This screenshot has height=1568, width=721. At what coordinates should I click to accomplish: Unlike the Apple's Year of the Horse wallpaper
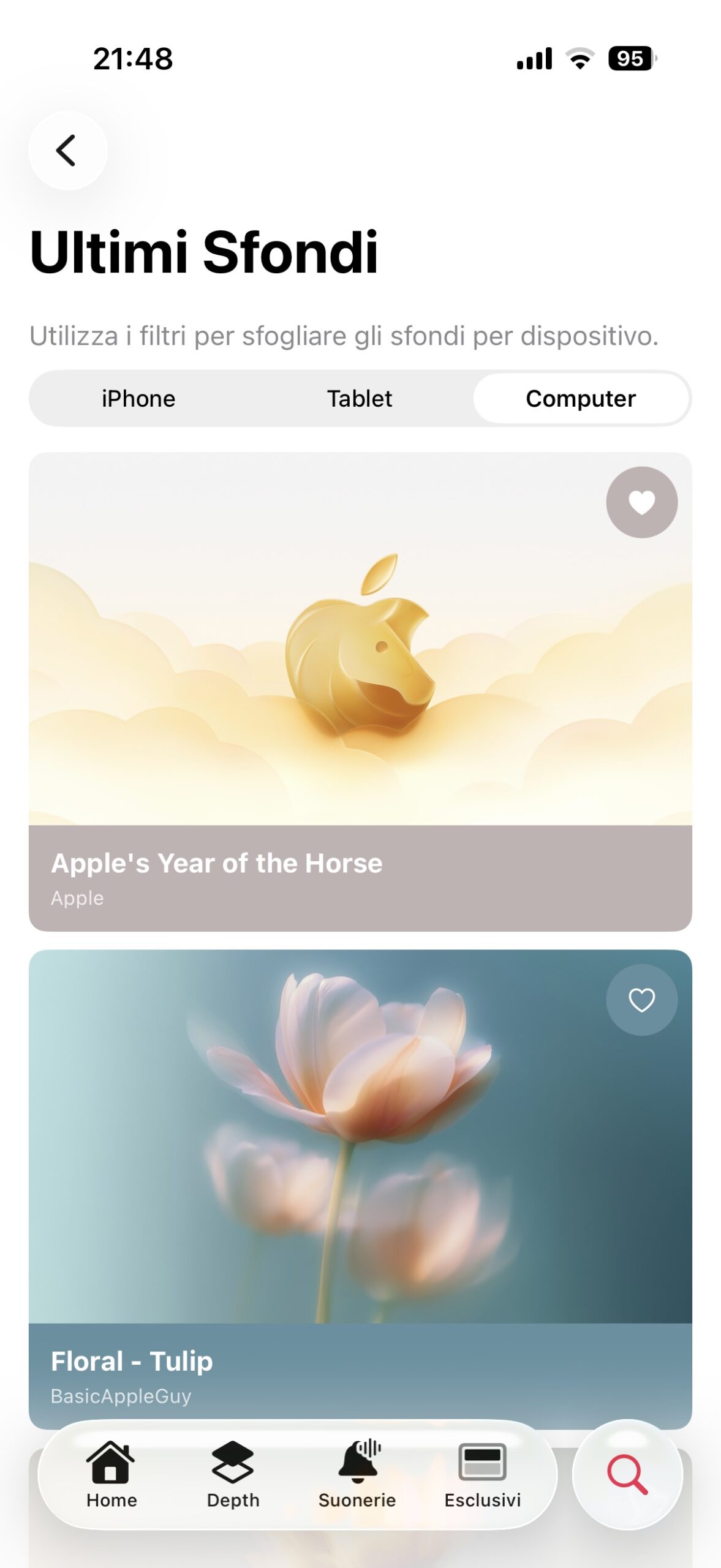641,503
